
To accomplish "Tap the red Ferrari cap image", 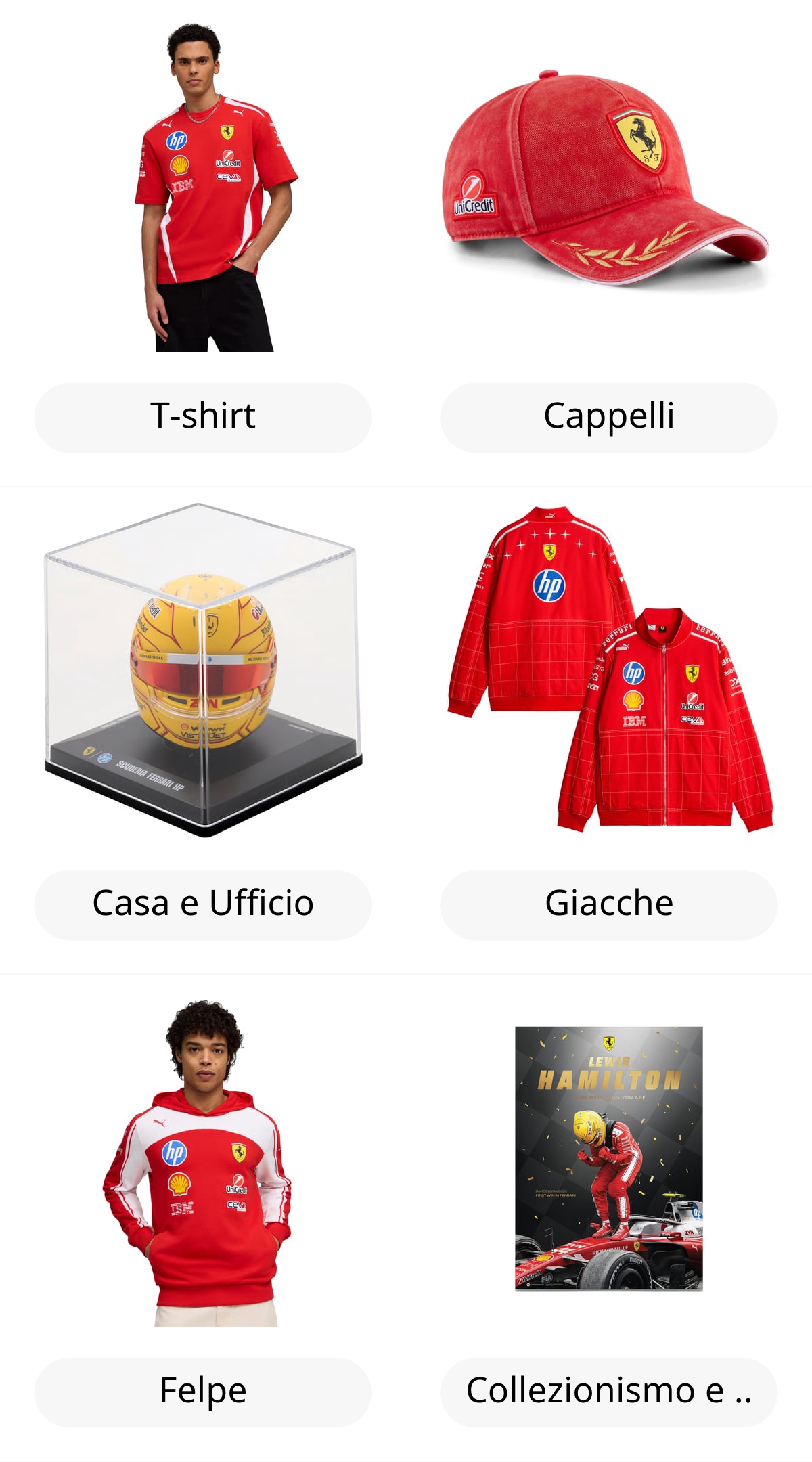I will [606, 177].
